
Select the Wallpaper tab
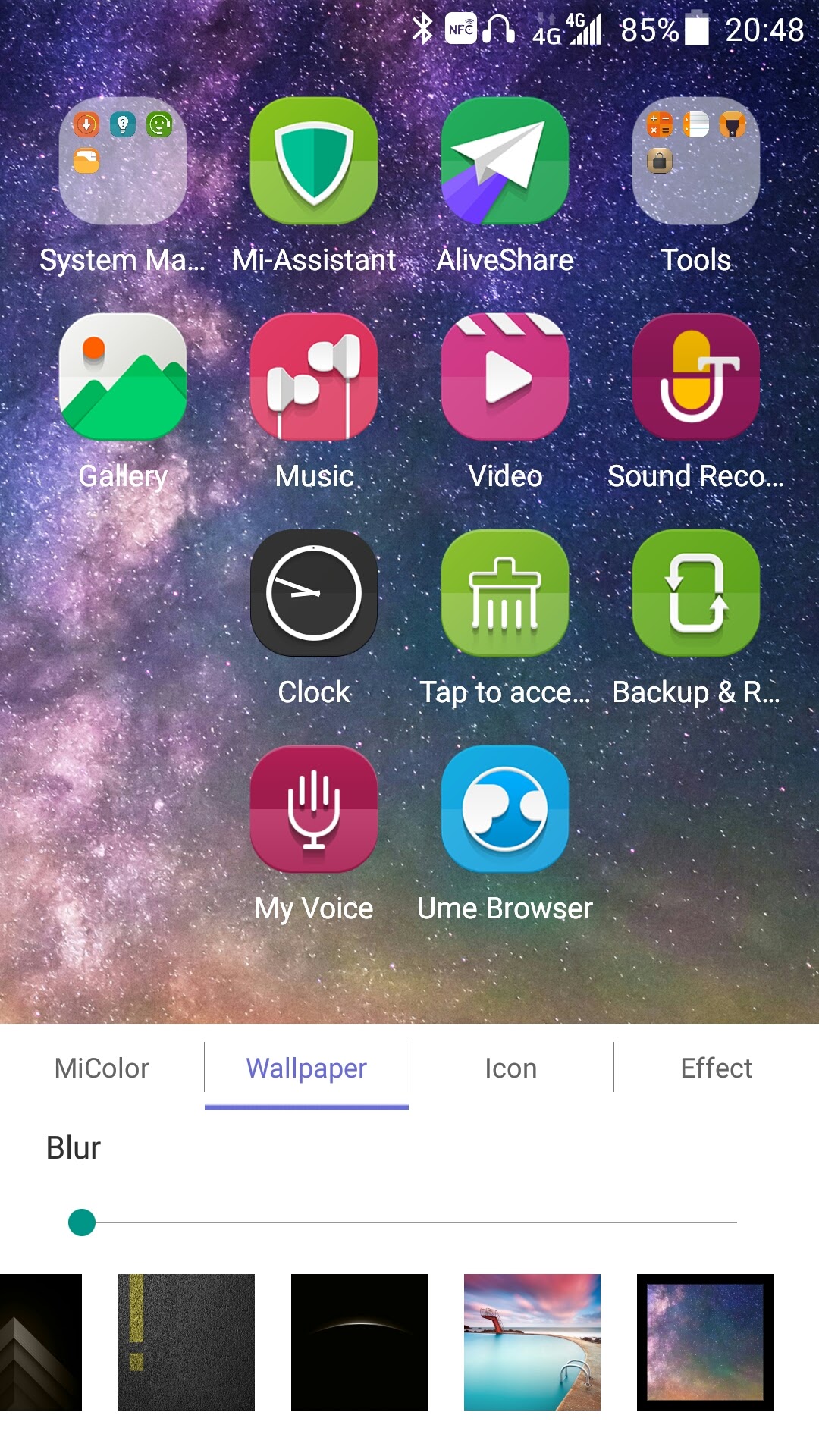coord(306,1068)
